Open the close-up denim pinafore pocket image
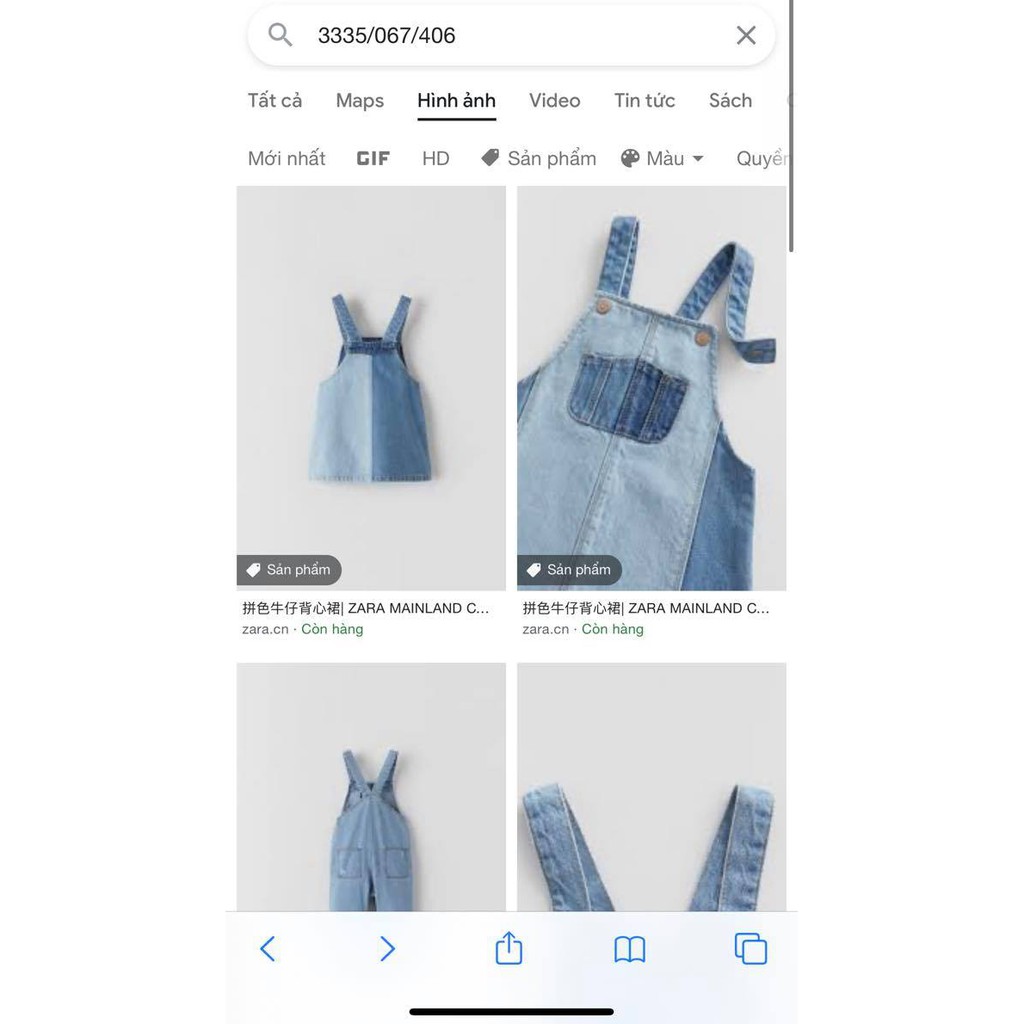Image resolution: width=1024 pixels, height=1024 pixels. pos(651,388)
